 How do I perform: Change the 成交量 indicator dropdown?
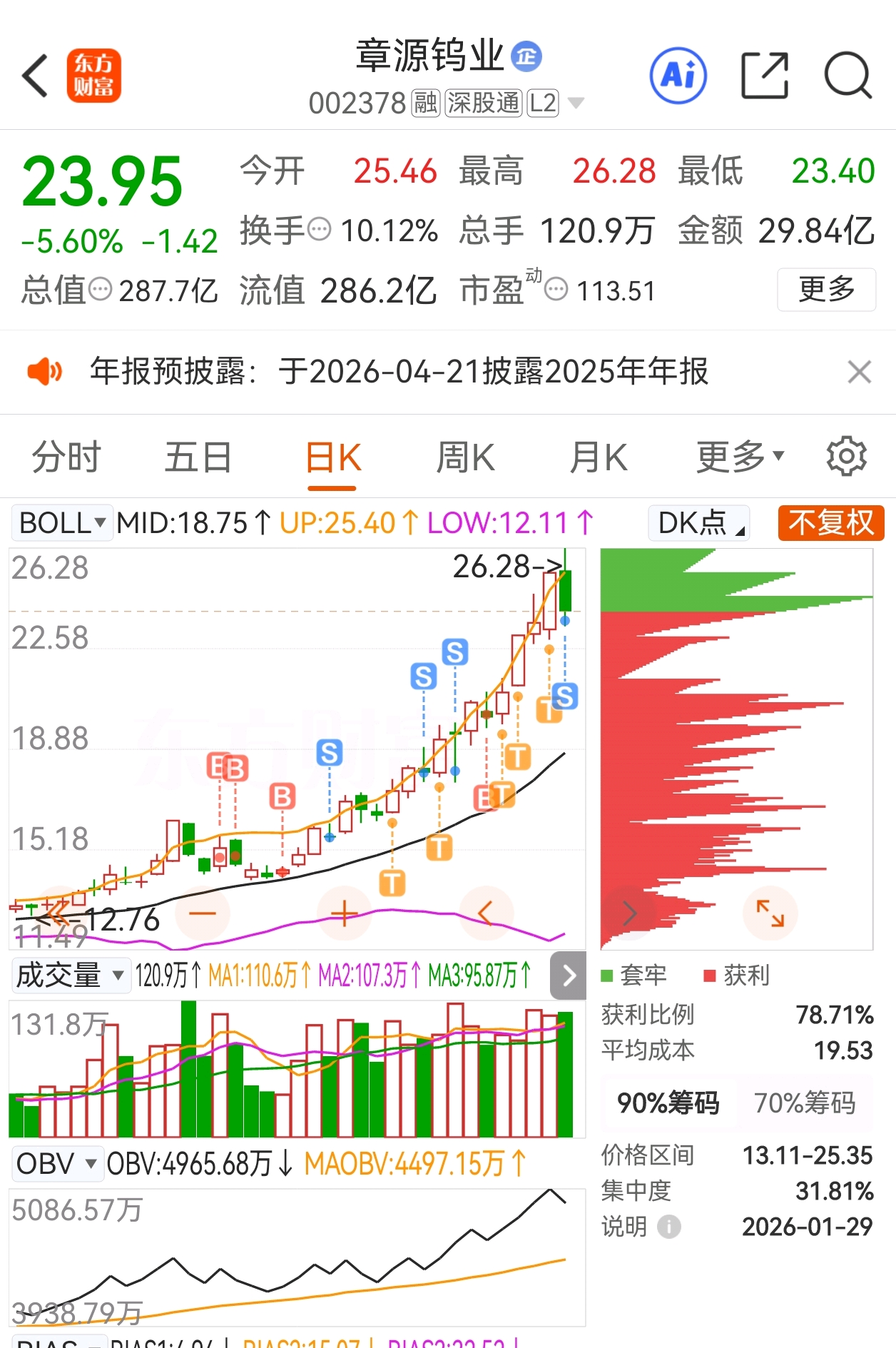pyautogui.click(x=70, y=975)
